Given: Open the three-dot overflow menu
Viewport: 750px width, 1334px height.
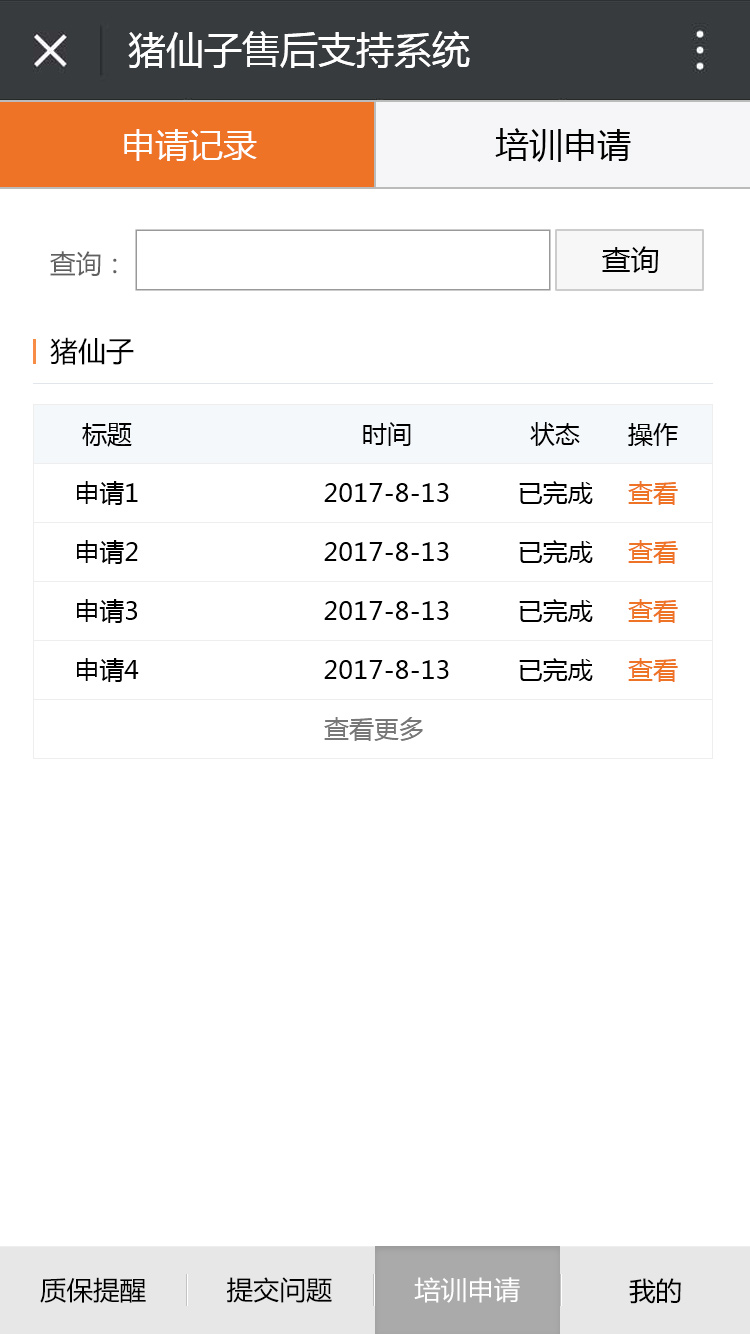Looking at the screenshot, I should tap(699, 50).
